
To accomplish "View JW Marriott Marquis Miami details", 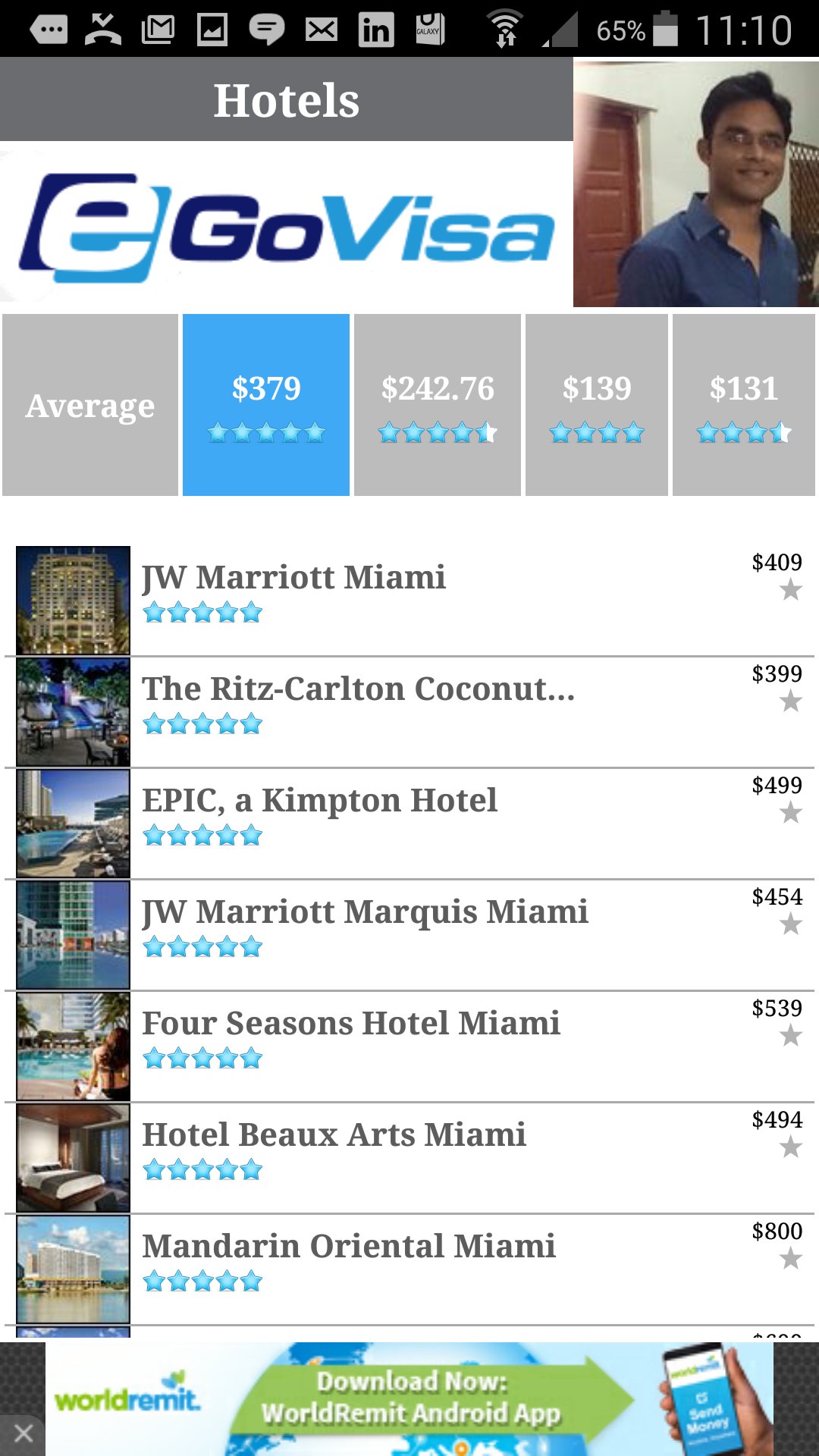I will coord(365,912).
